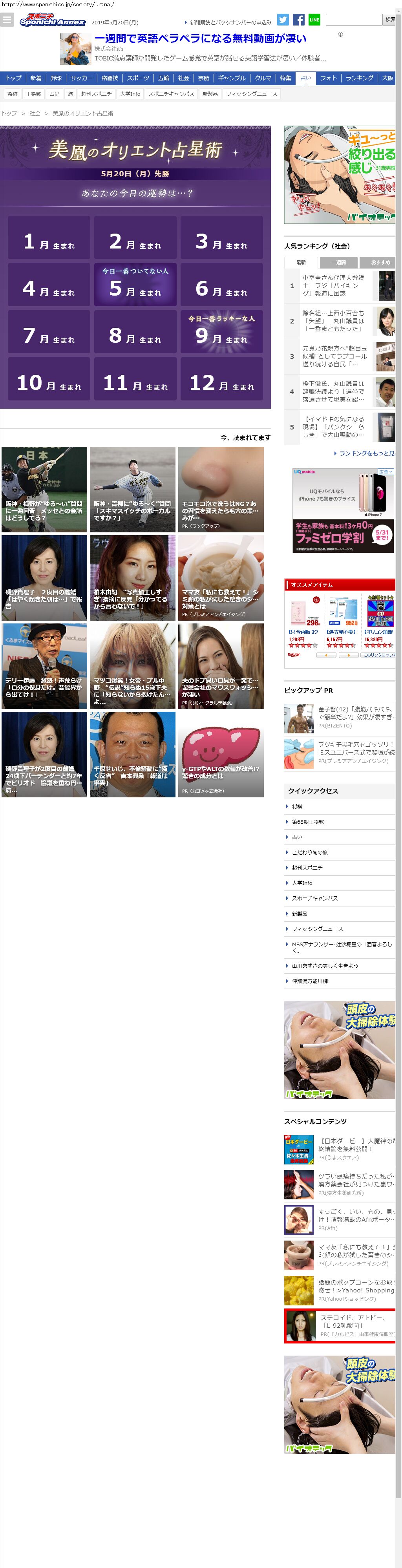Switch to the サッカー navigation tab
This screenshot has height=1568, width=402.
pos(81,78)
